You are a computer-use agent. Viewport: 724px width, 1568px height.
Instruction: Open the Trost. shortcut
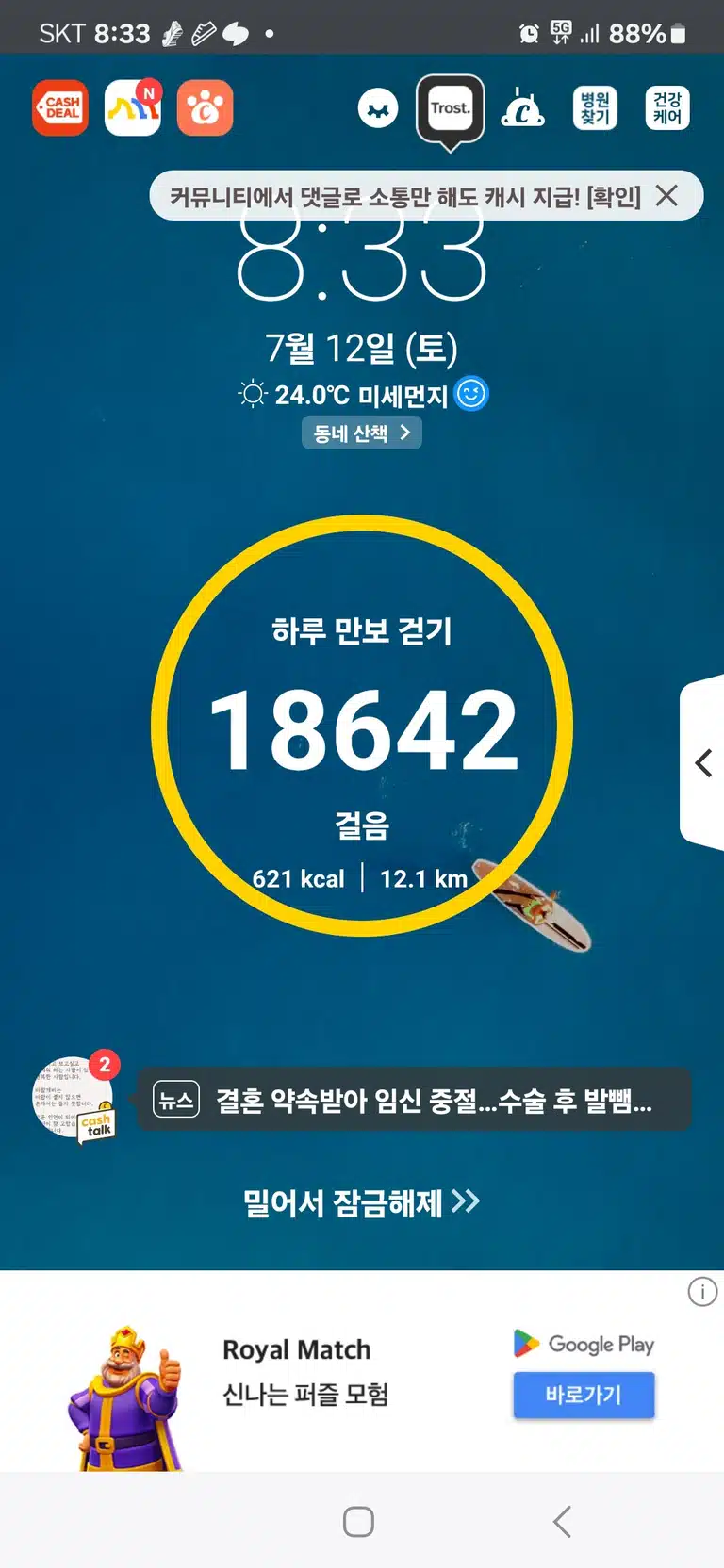(x=451, y=109)
